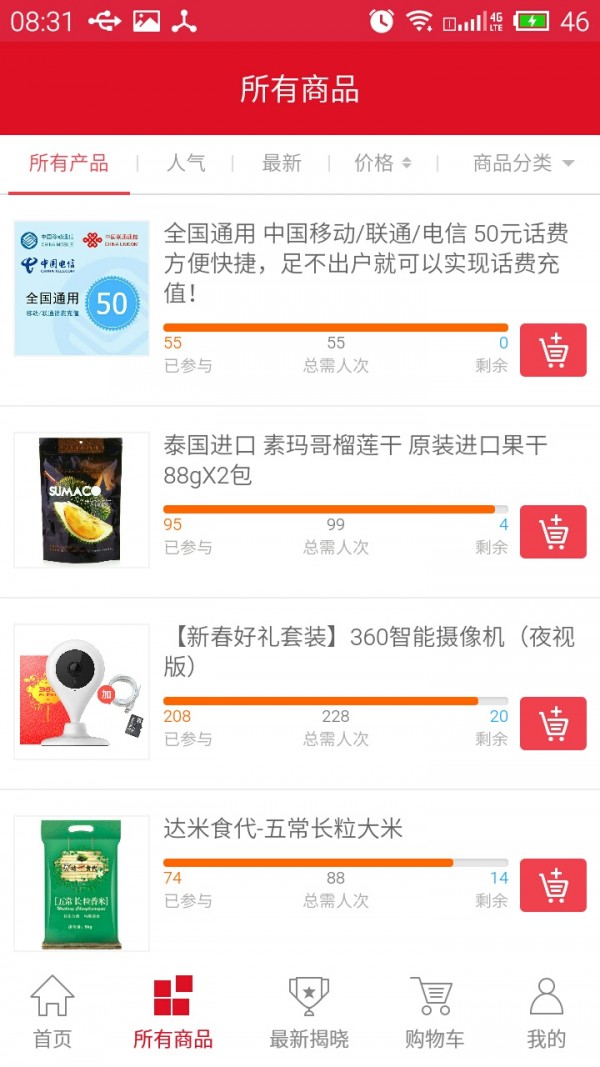Open the 购物车 tab
600x1067 pixels.
(x=434, y=1011)
